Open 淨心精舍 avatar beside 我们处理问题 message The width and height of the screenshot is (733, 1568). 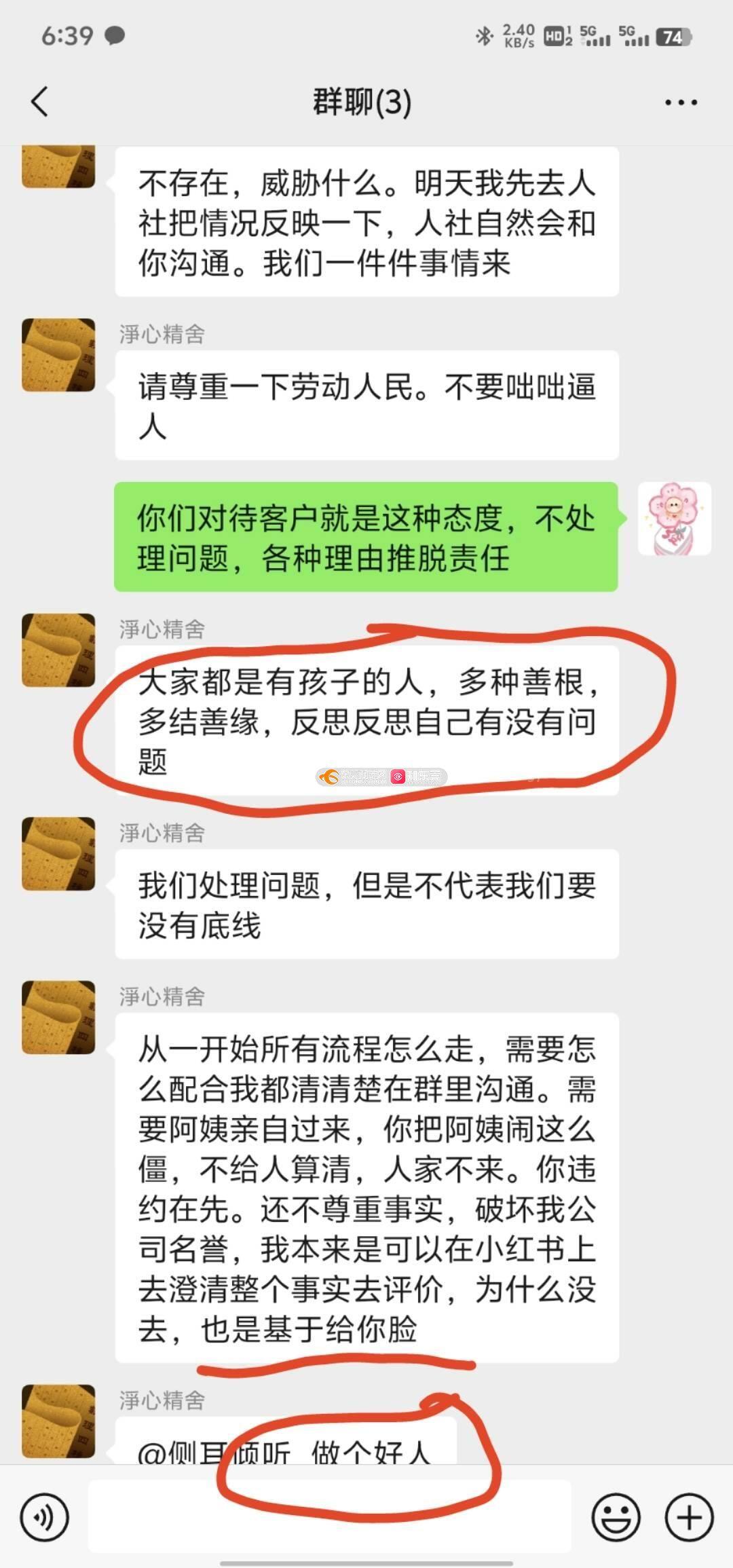[x=58, y=853]
